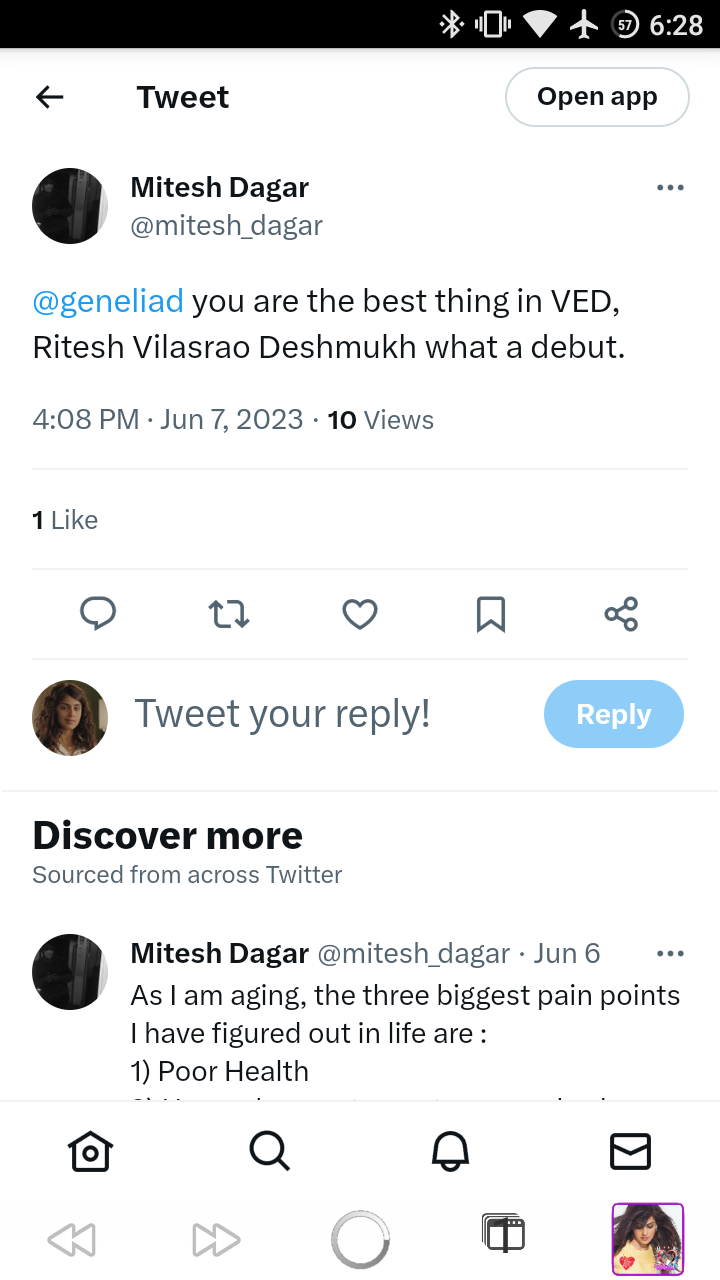Retweet this tweet
Screen dimensions: 720x1280
[229, 614]
